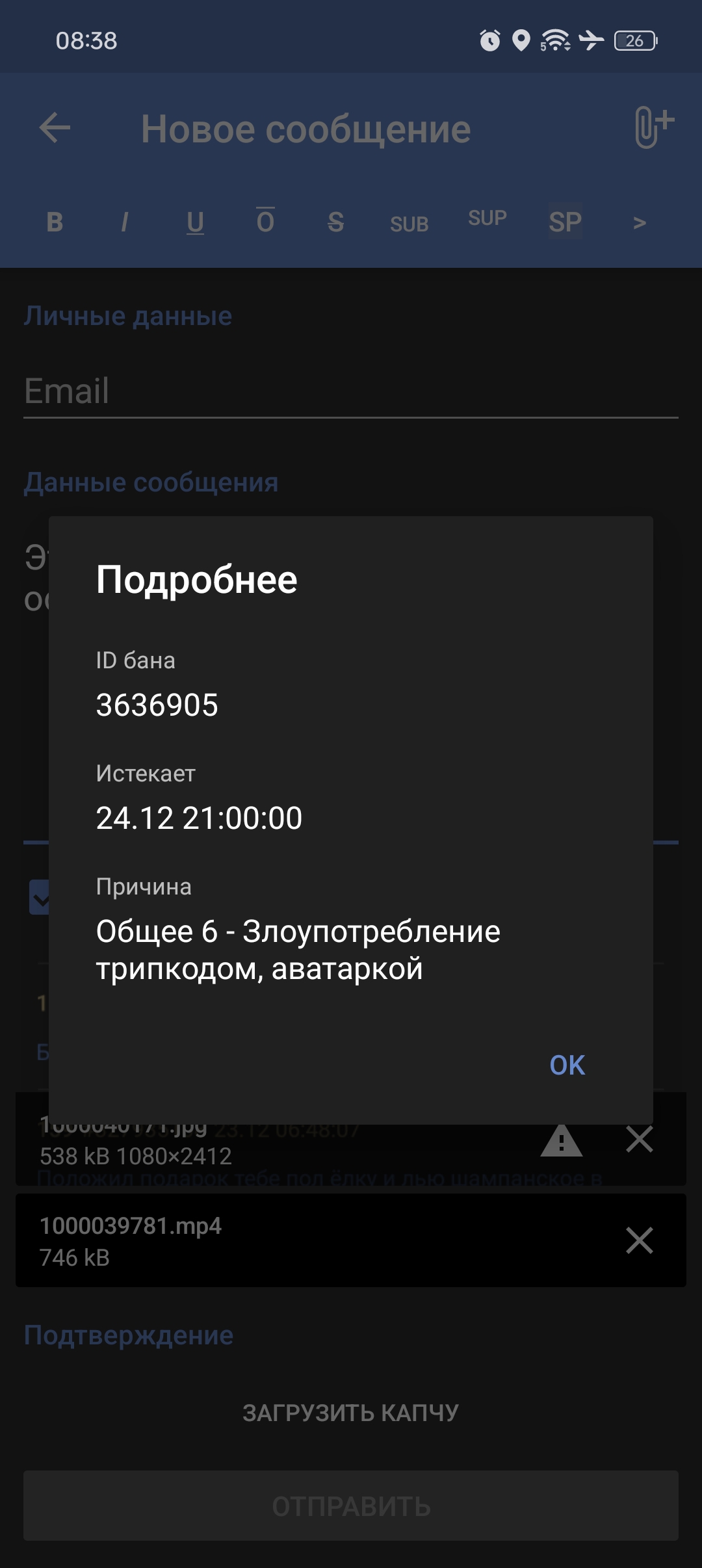Attach a file with the paperclip icon

653,128
